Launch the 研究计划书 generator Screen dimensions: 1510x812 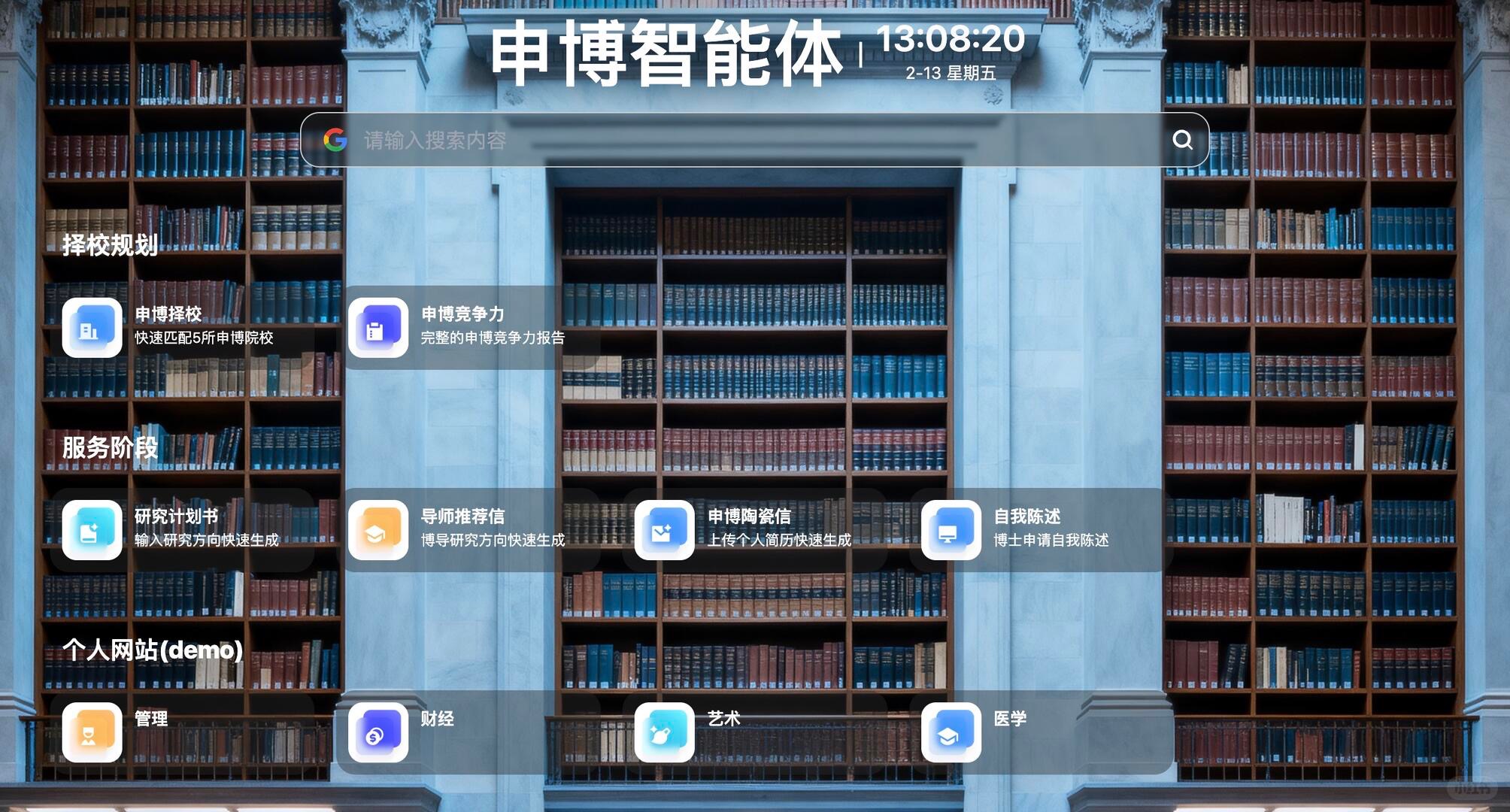(x=180, y=529)
